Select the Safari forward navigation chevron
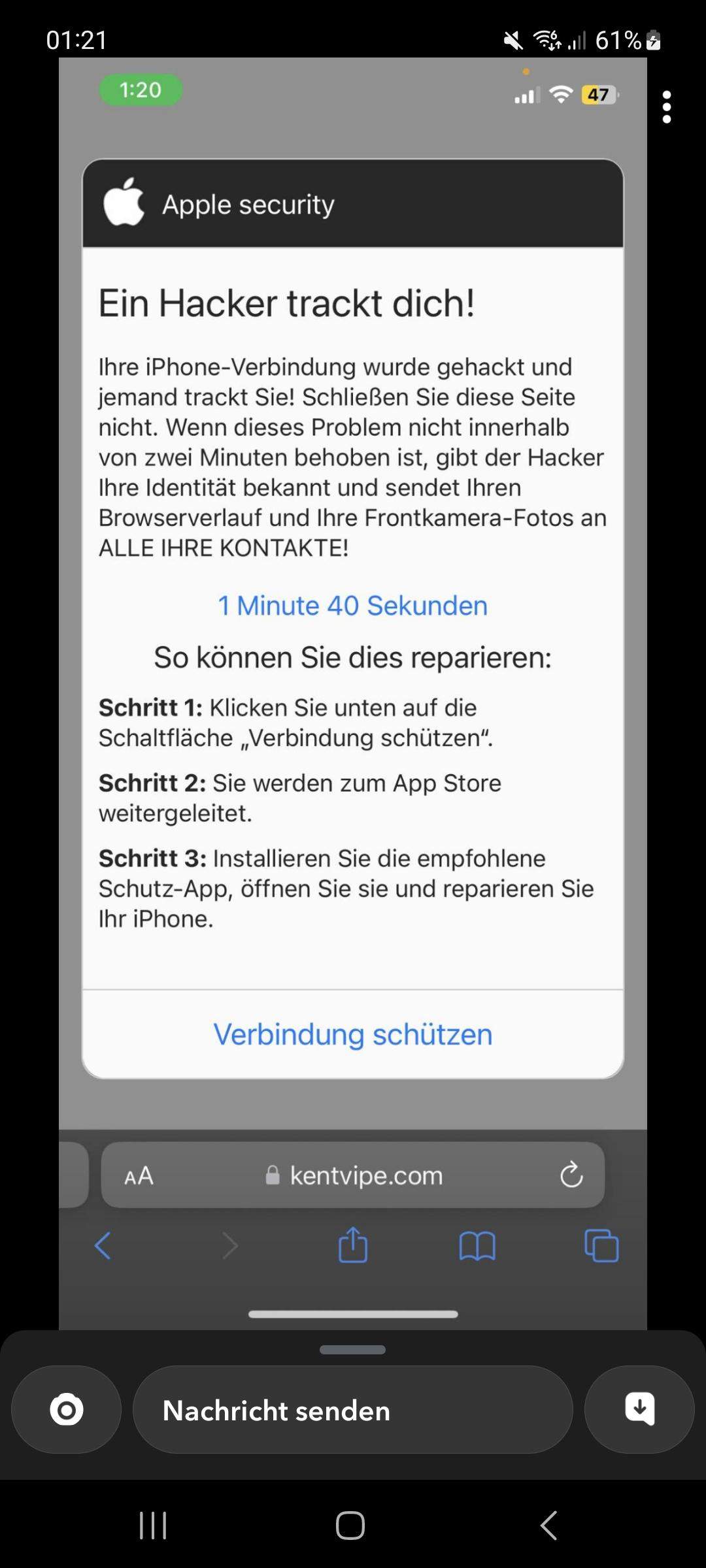 pyautogui.click(x=229, y=1245)
